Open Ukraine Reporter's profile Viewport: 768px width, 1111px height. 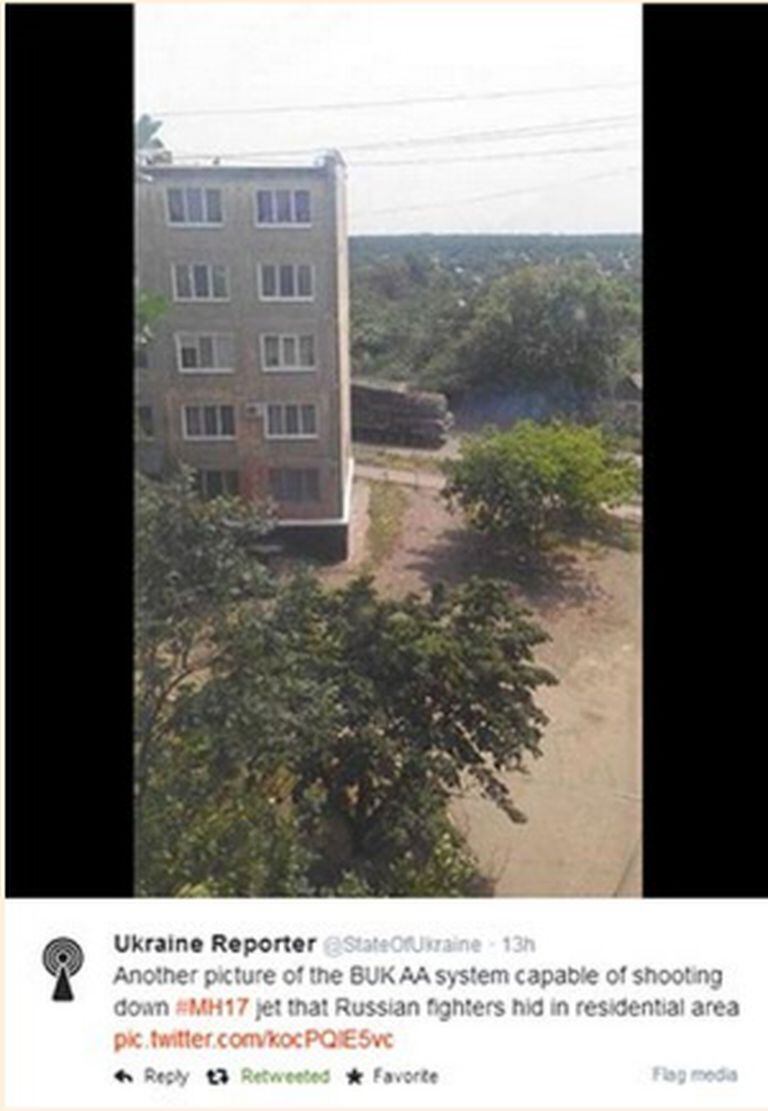pyautogui.click(x=214, y=944)
